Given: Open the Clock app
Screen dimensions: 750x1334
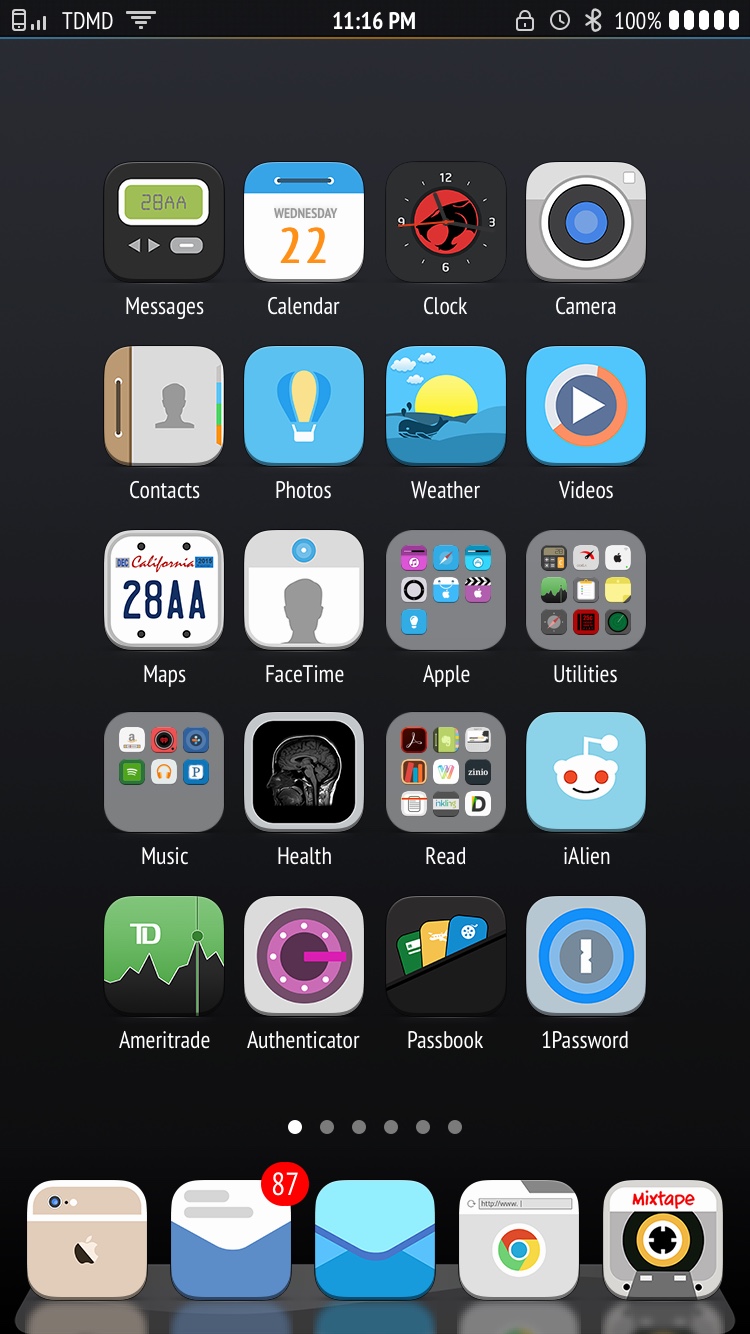Looking at the screenshot, I should click(x=446, y=222).
